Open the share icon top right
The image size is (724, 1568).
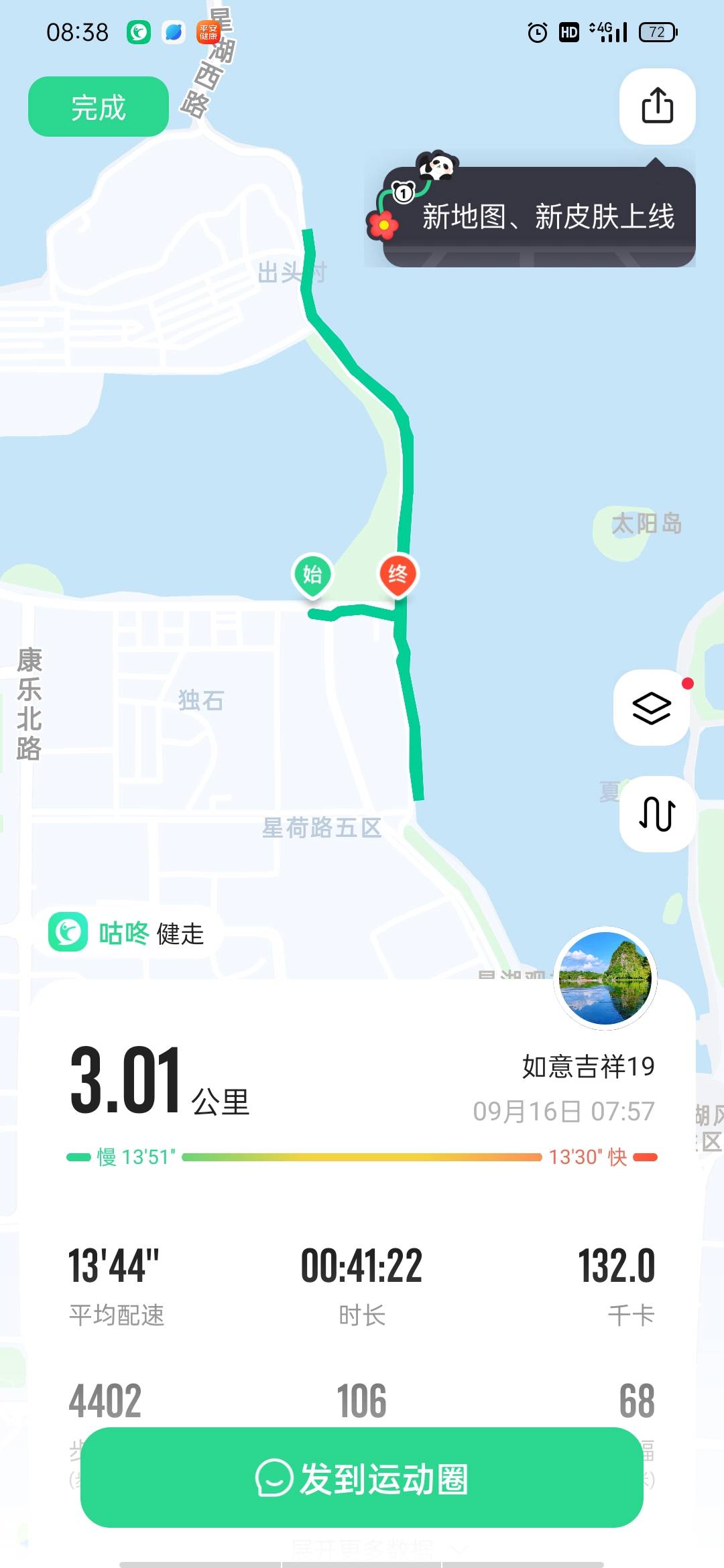[656, 107]
